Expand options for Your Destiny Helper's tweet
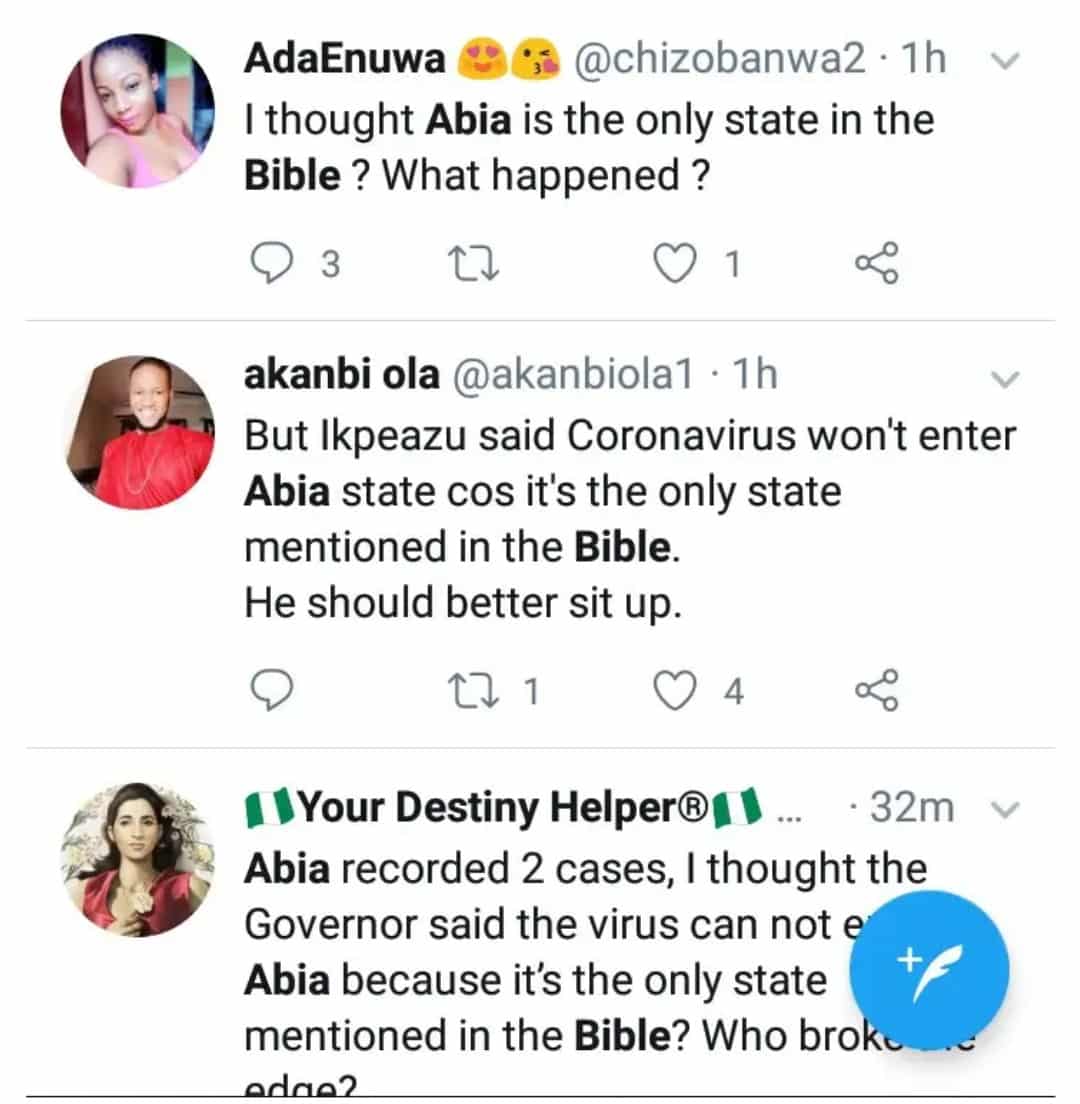The height and width of the screenshot is (1104, 1080). click(x=1008, y=808)
